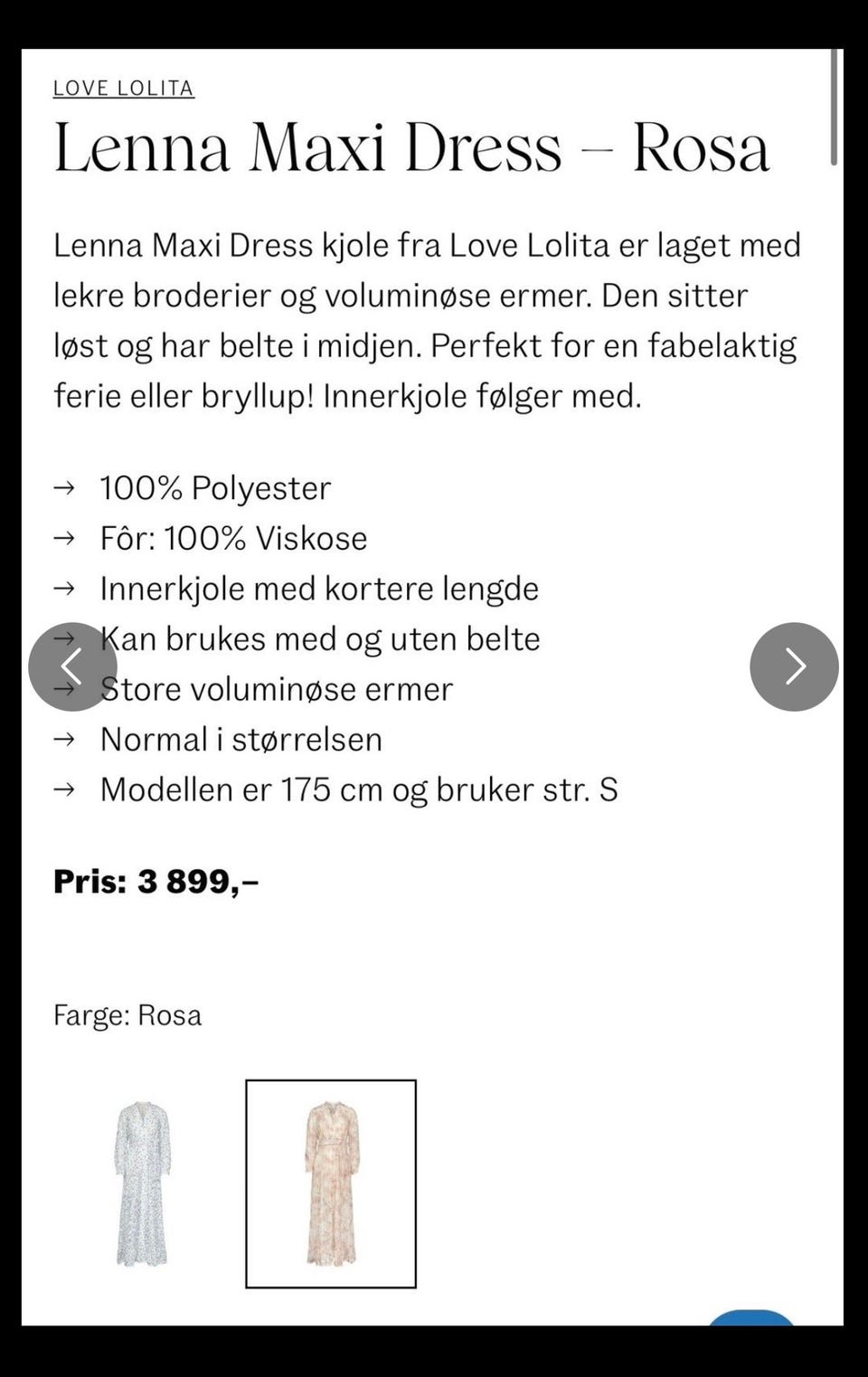Click the left chevron to browse images

(x=72, y=665)
